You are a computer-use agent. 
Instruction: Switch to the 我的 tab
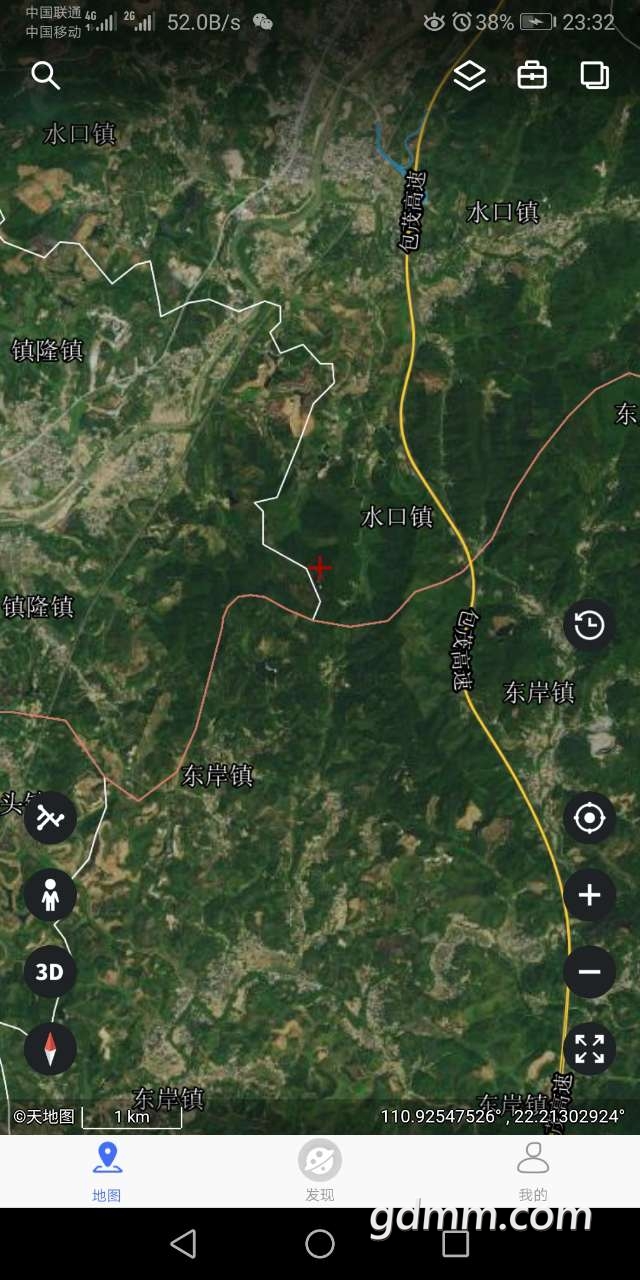[x=533, y=1170]
